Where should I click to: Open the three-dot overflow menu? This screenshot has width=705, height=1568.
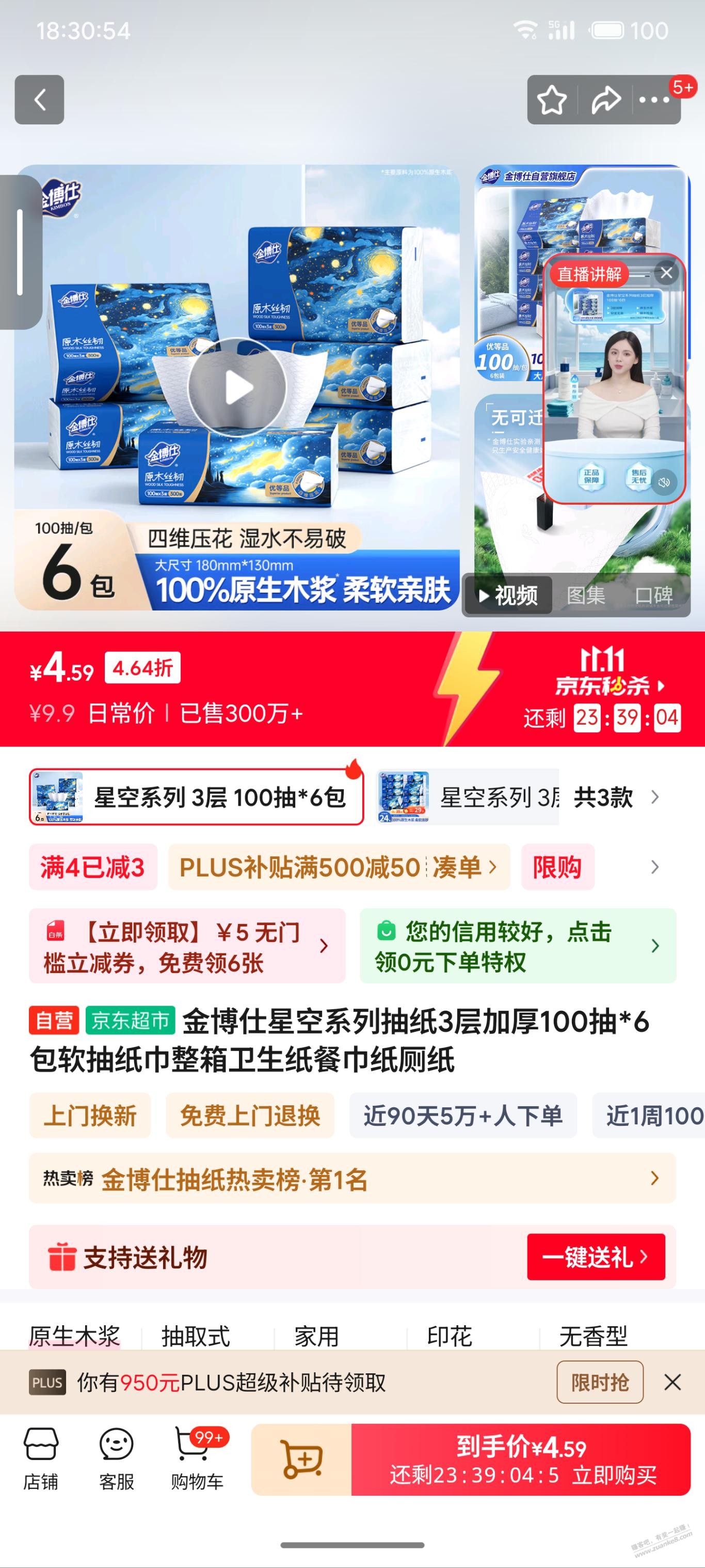point(654,100)
